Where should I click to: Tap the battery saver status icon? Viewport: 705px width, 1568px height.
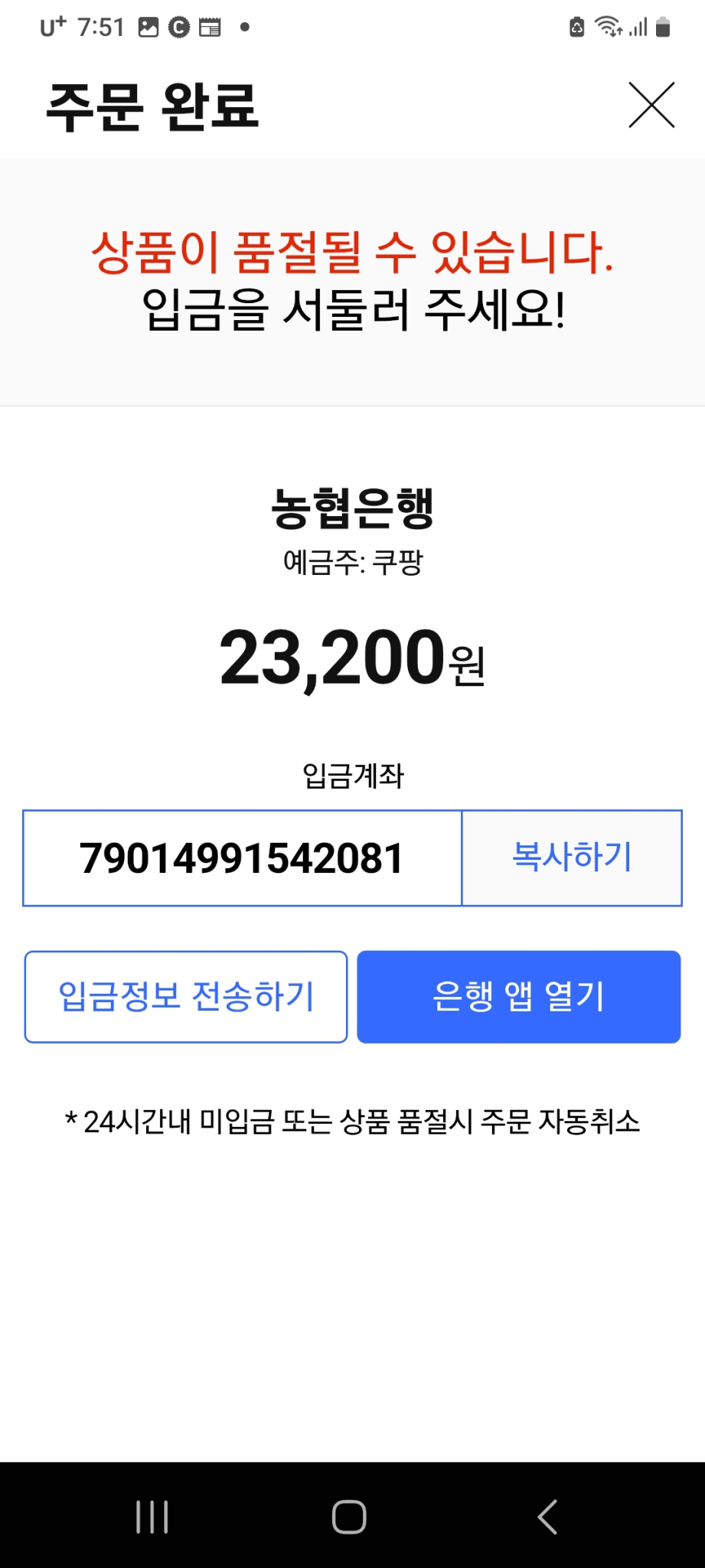[x=577, y=28]
